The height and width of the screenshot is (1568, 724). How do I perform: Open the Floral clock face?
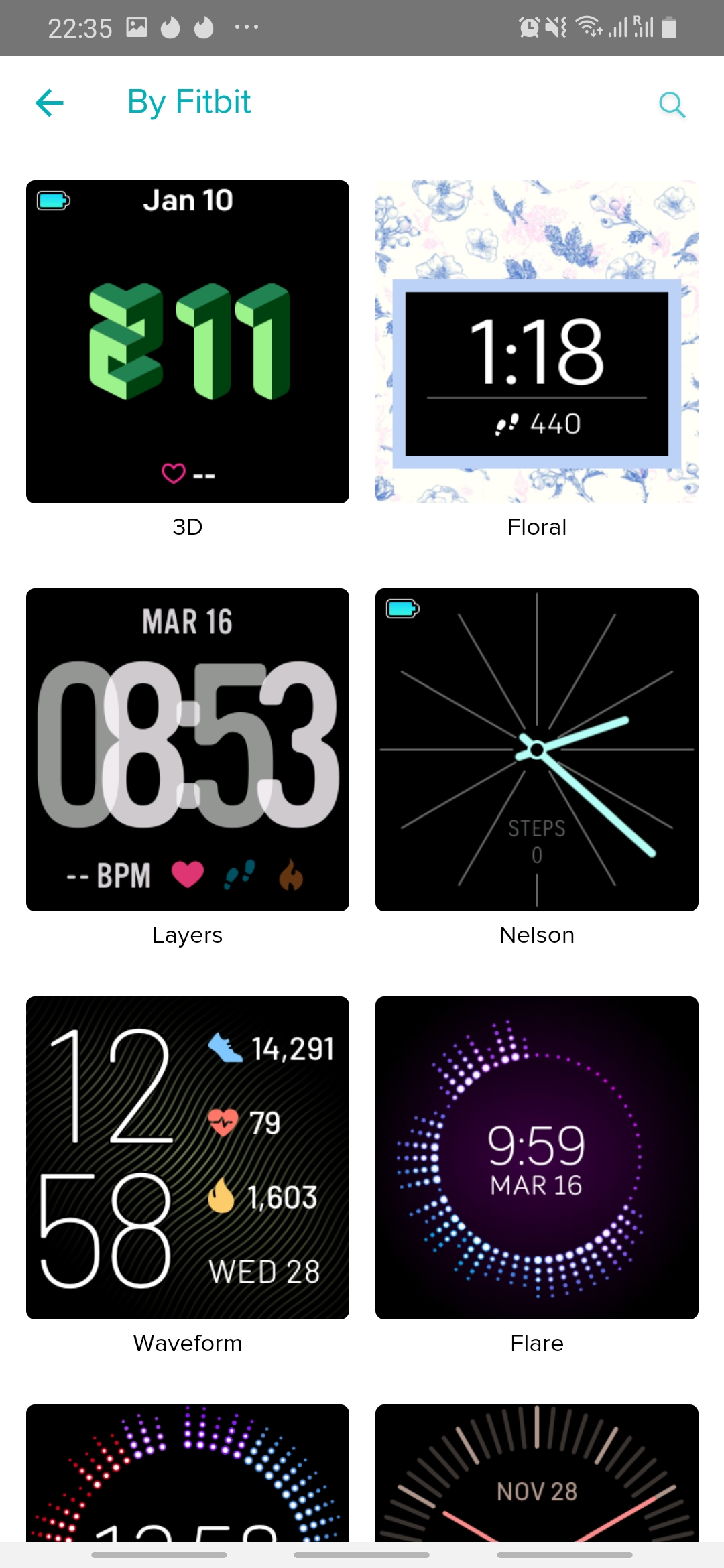536,342
